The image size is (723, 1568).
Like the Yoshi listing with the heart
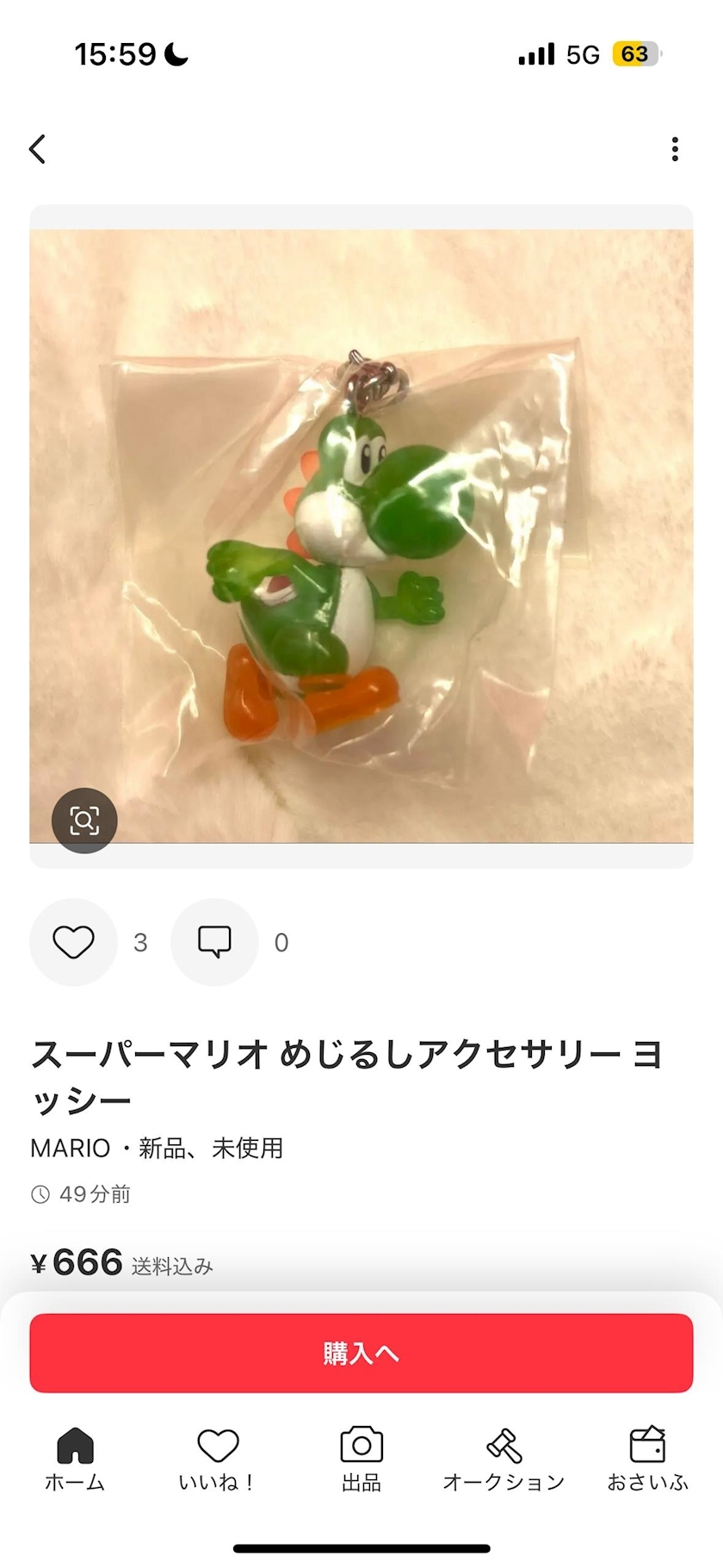pyautogui.click(x=74, y=941)
